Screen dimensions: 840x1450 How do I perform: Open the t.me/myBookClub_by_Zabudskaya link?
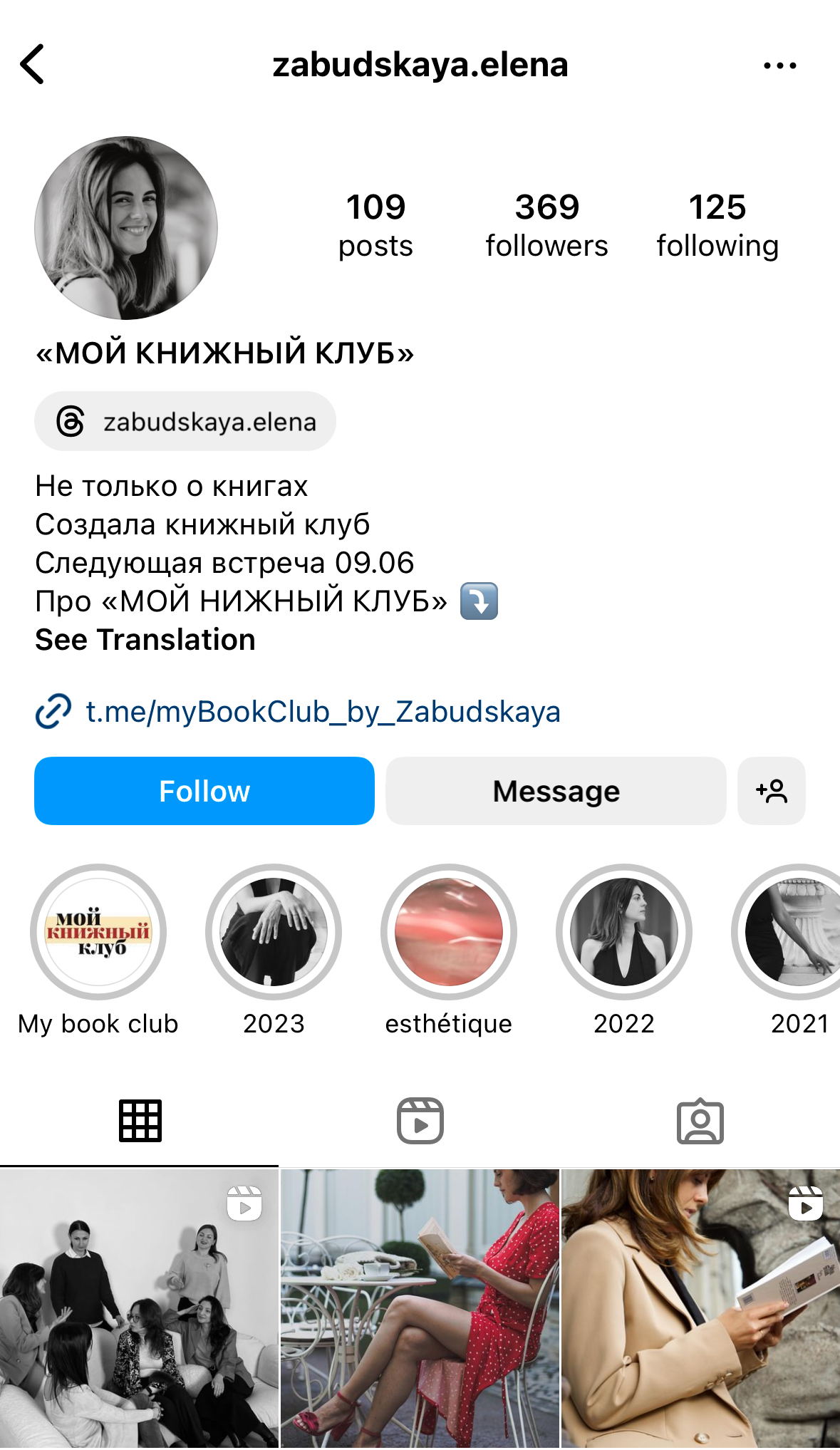(322, 712)
